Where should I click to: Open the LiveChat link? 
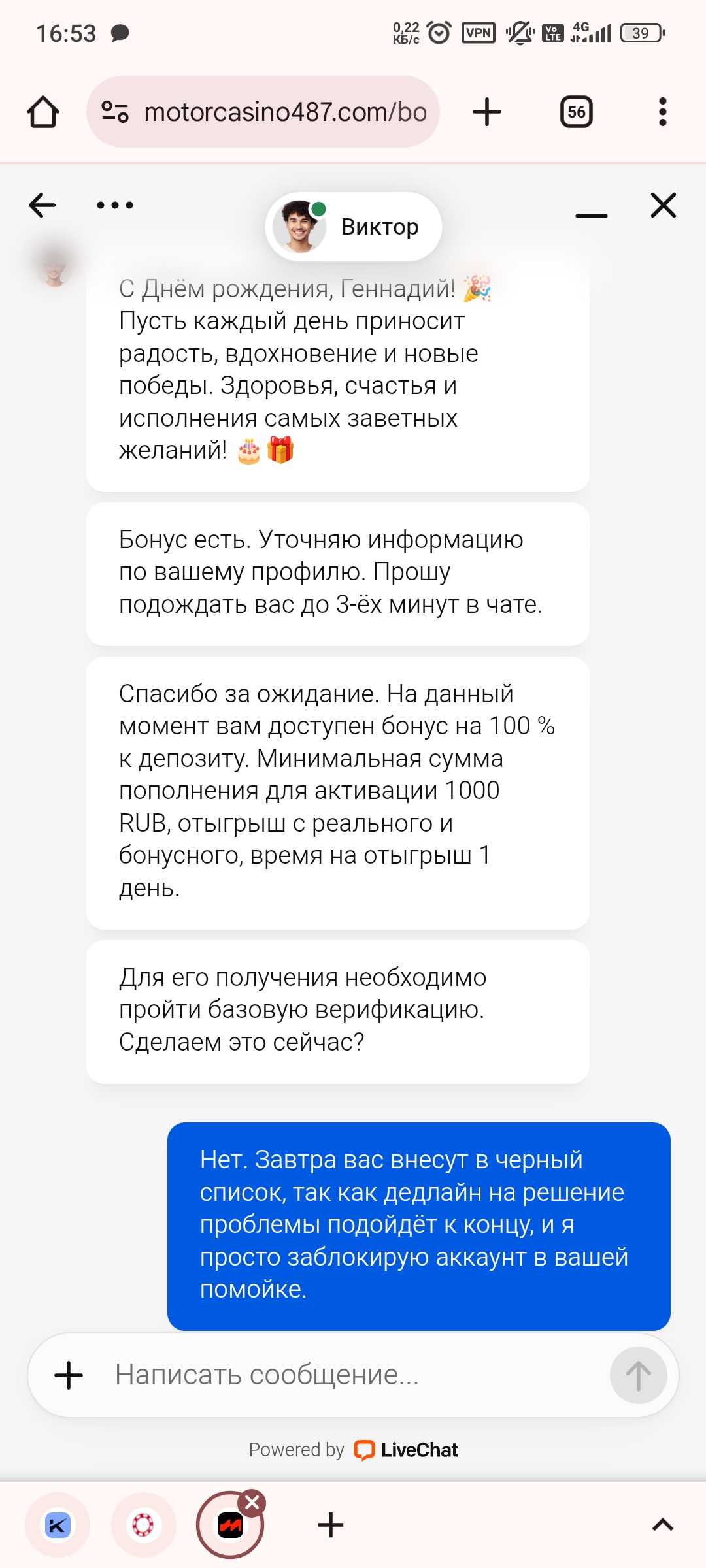[407, 1450]
